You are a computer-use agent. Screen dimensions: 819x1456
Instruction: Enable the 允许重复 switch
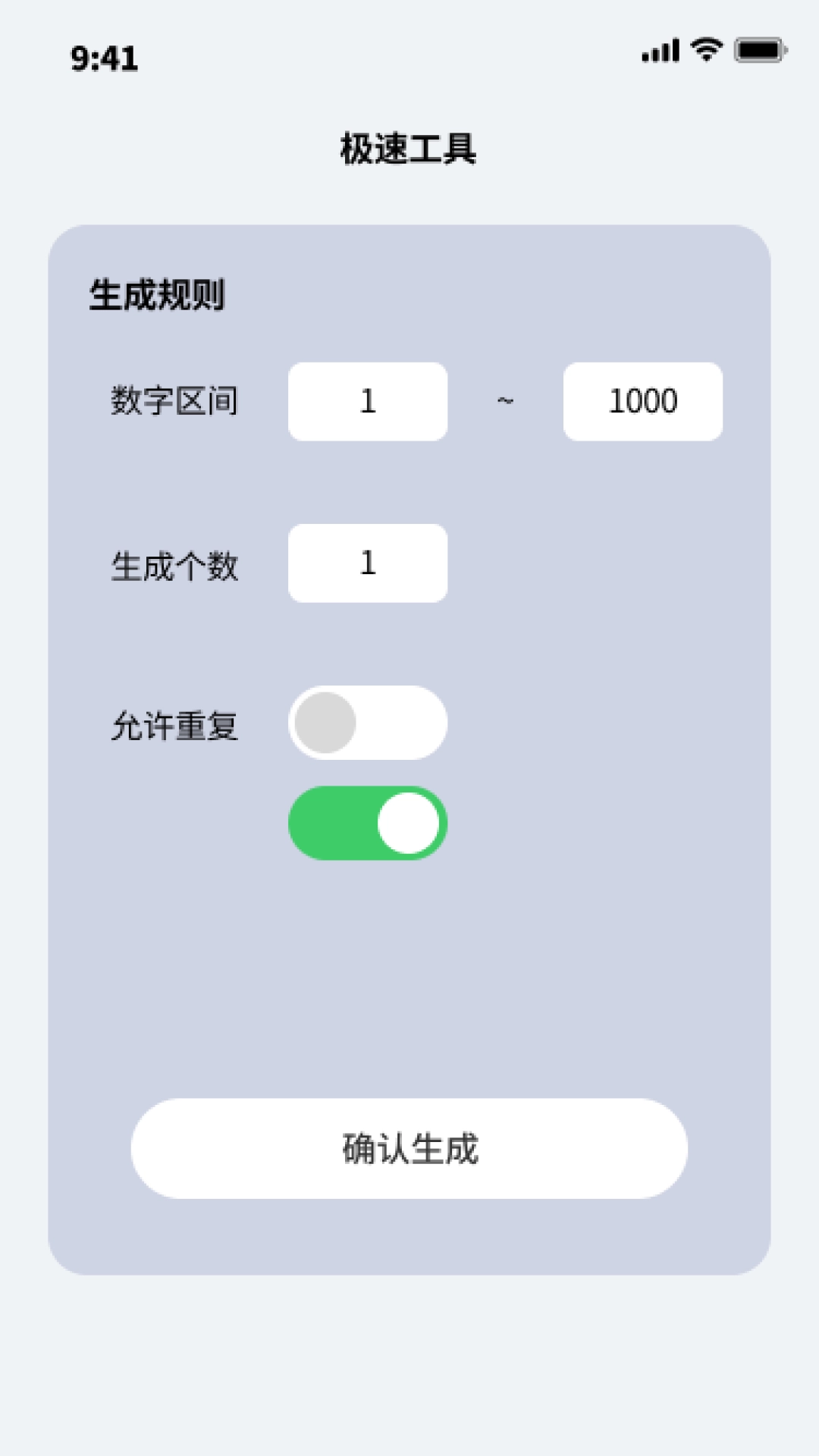[367, 723]
